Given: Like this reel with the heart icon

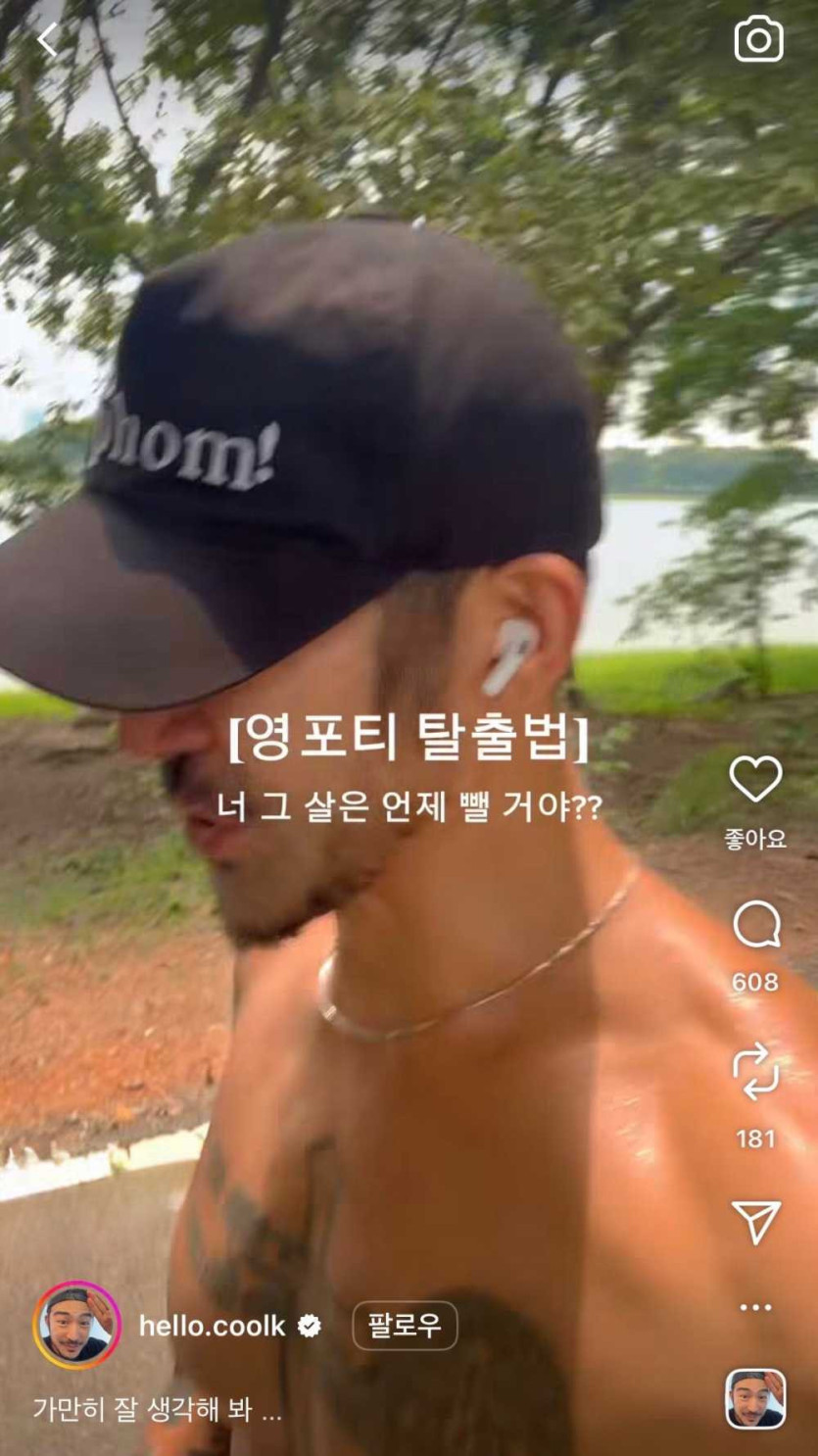Looking at the screenshot, I should pos(755,780).
